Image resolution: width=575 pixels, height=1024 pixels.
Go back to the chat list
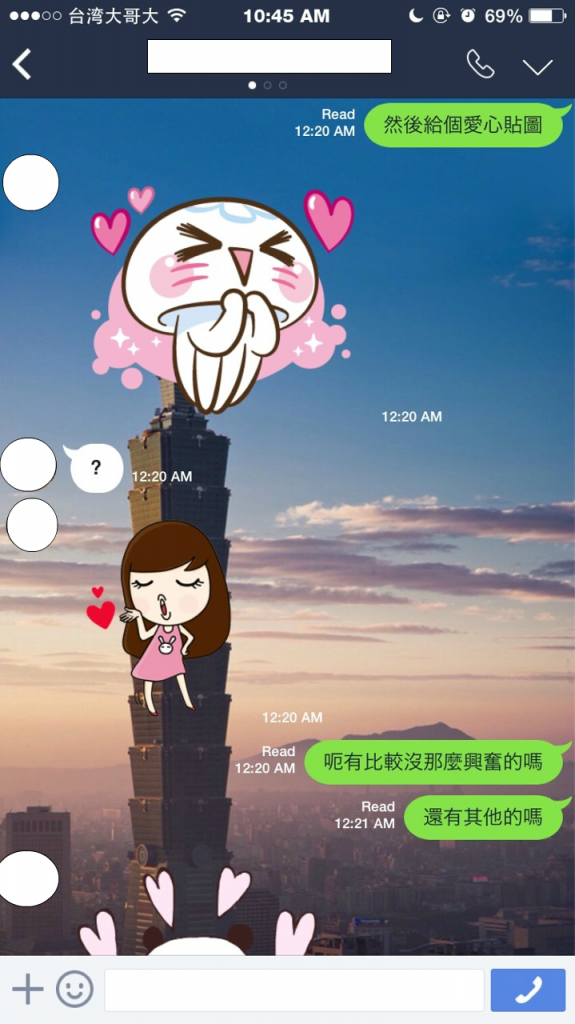(x=22, y=64)
